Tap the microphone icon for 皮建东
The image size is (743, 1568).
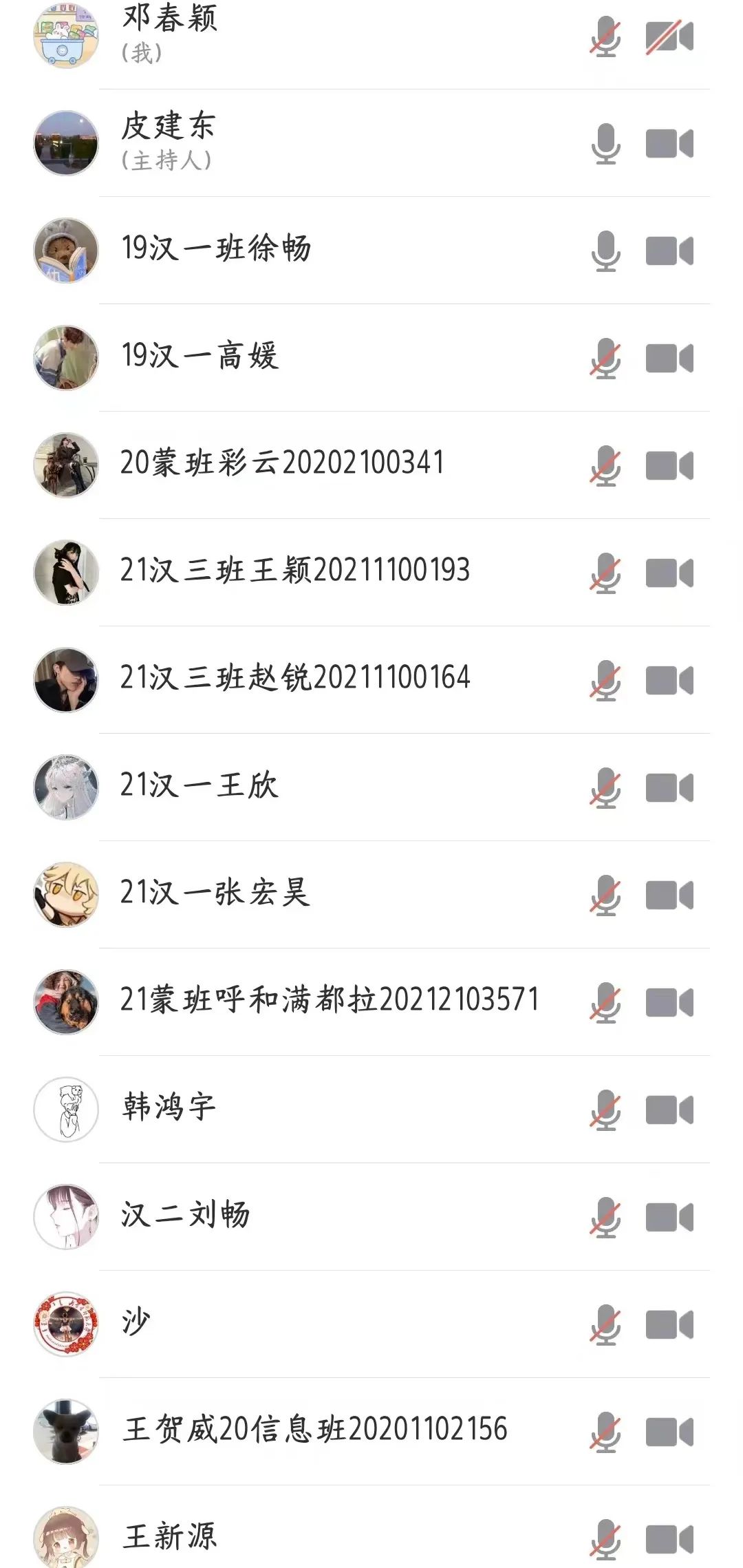(605, 144)
